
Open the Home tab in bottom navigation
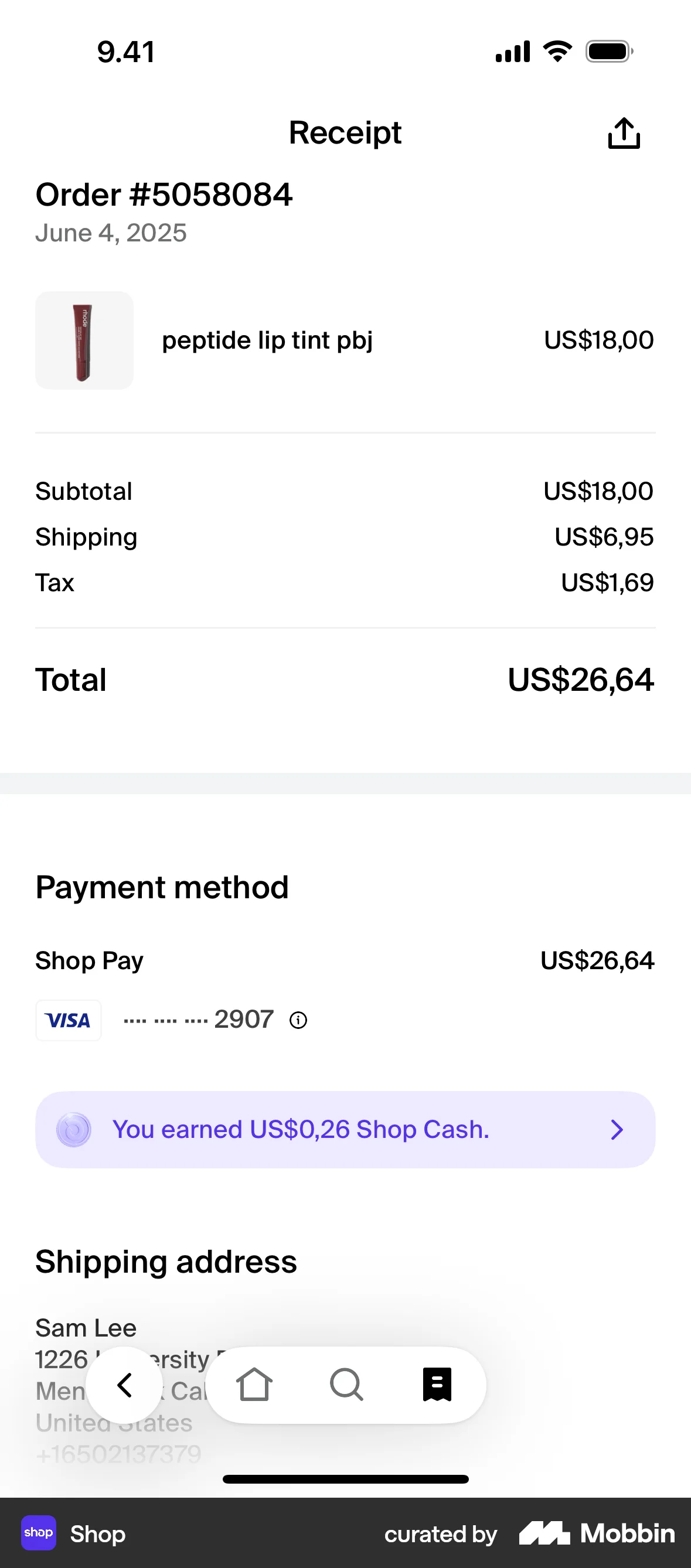254,1385
